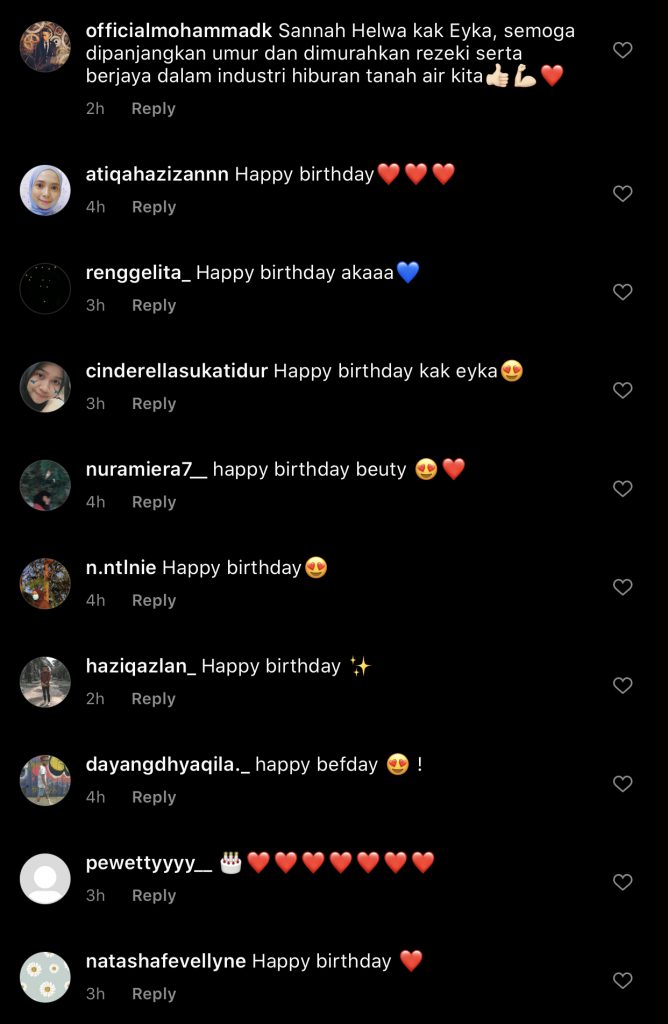Open cinderellasukatidur's profile via username
This screenshot has height=1024, width=668.
pos(177,371)
